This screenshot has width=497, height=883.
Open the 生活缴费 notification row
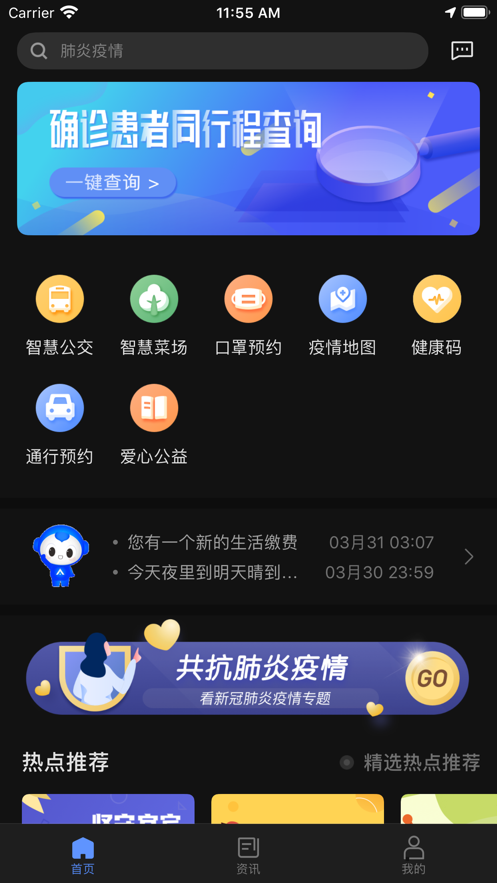click(273, 543)
